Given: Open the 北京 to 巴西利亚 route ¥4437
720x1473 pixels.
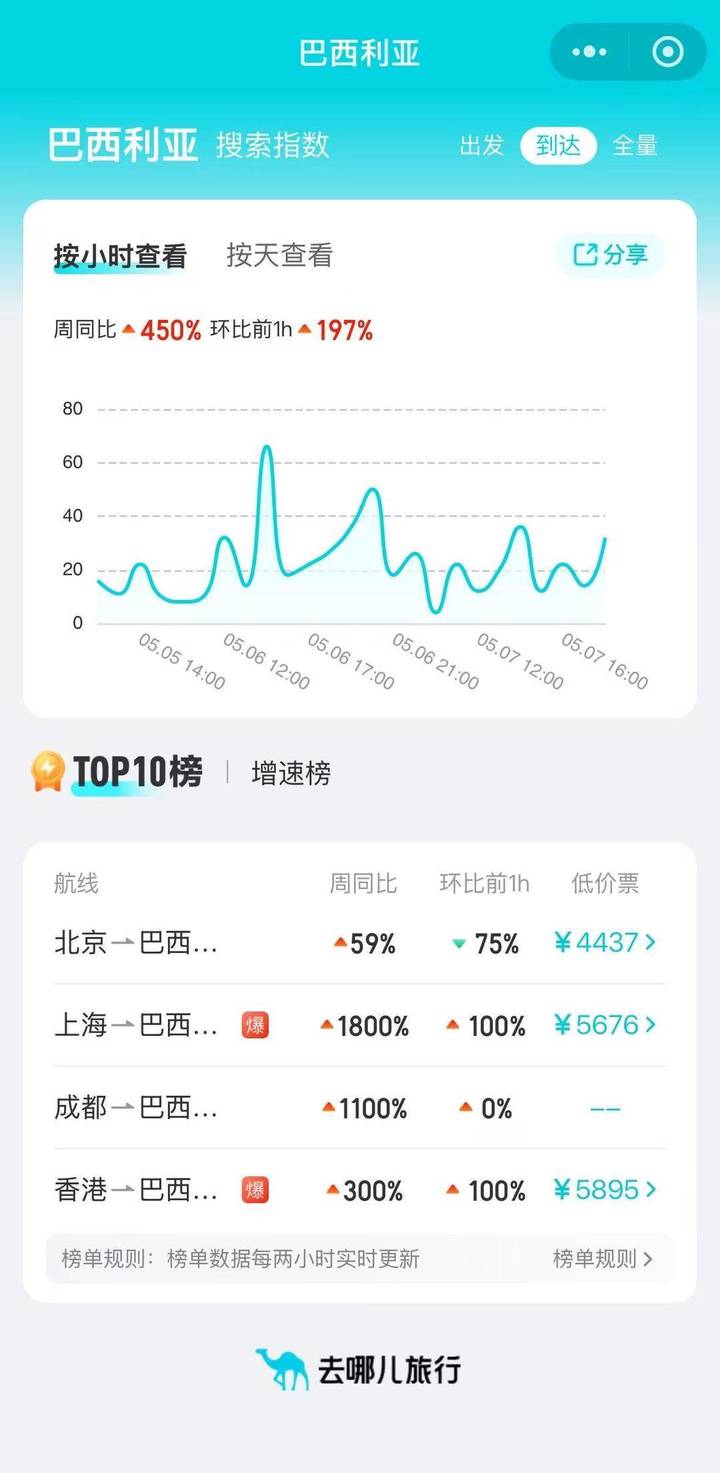Looking at the screenshot, I should [x=360, y=943].
